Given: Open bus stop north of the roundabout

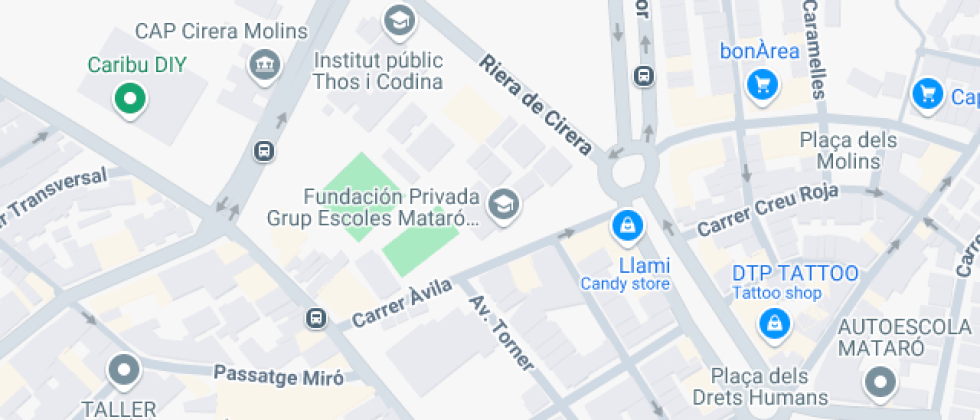Looking at the screenshot, I should click(643, 76).
